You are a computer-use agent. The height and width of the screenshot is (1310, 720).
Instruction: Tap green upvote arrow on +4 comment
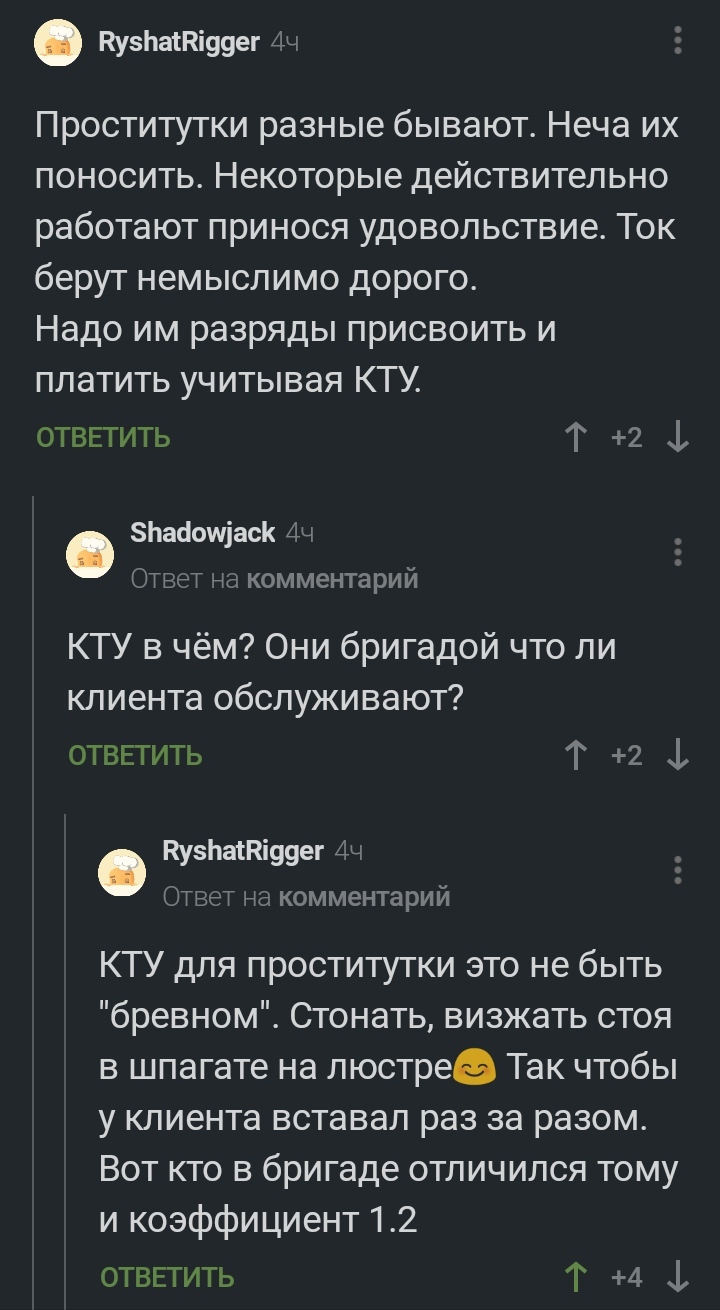(576, 1276)
